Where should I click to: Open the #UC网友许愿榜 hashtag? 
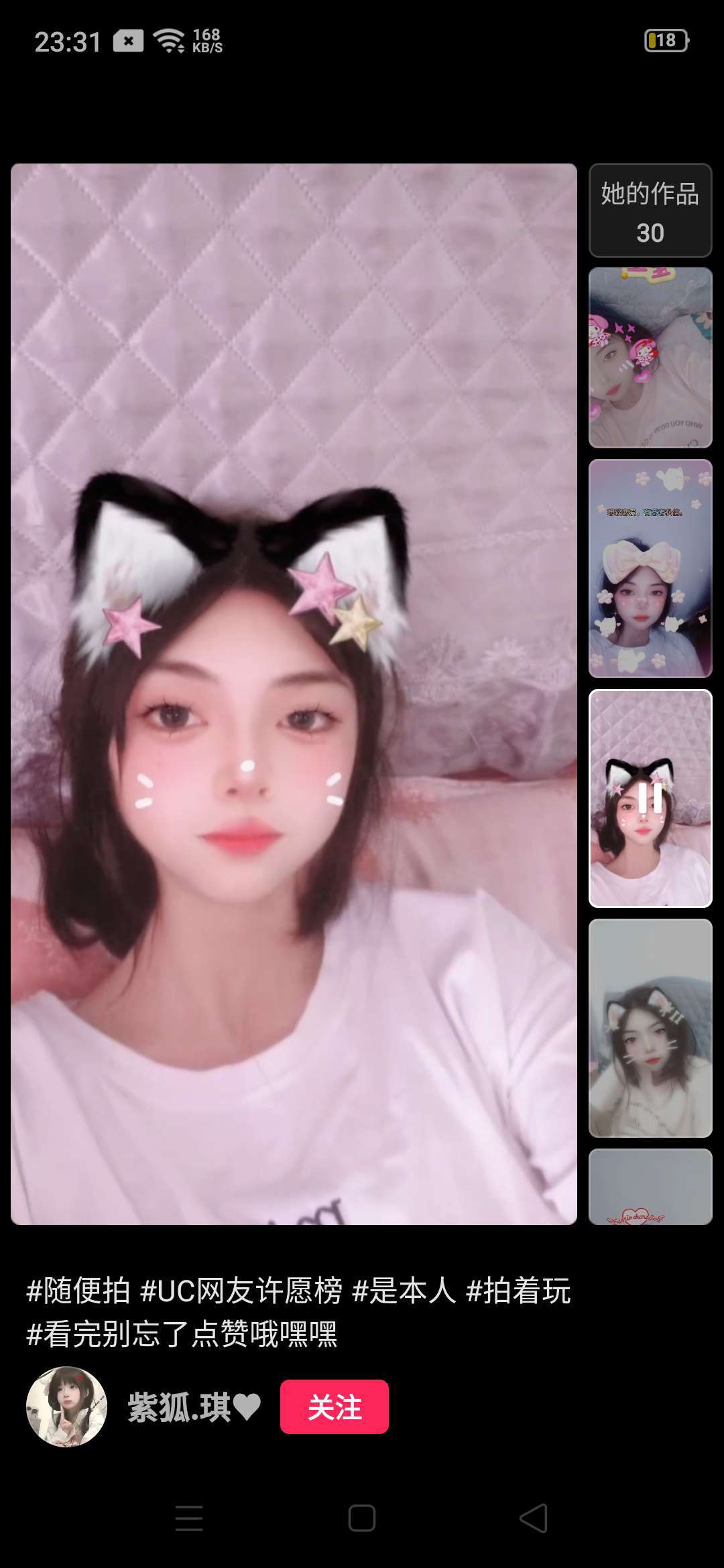241,1291
